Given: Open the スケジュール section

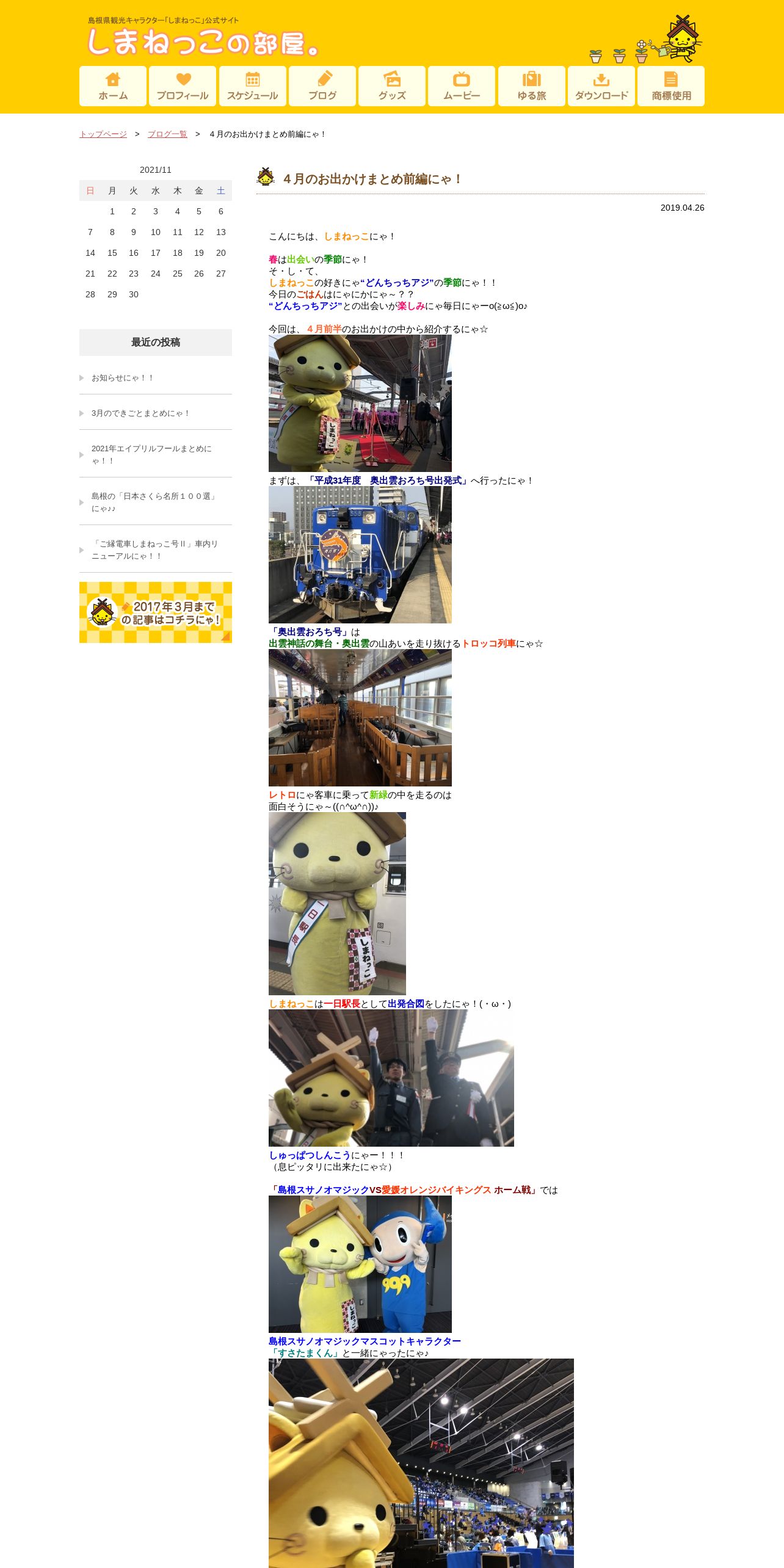Looking at the screenshot, I should pyautogui.click(x=253, y=86).
